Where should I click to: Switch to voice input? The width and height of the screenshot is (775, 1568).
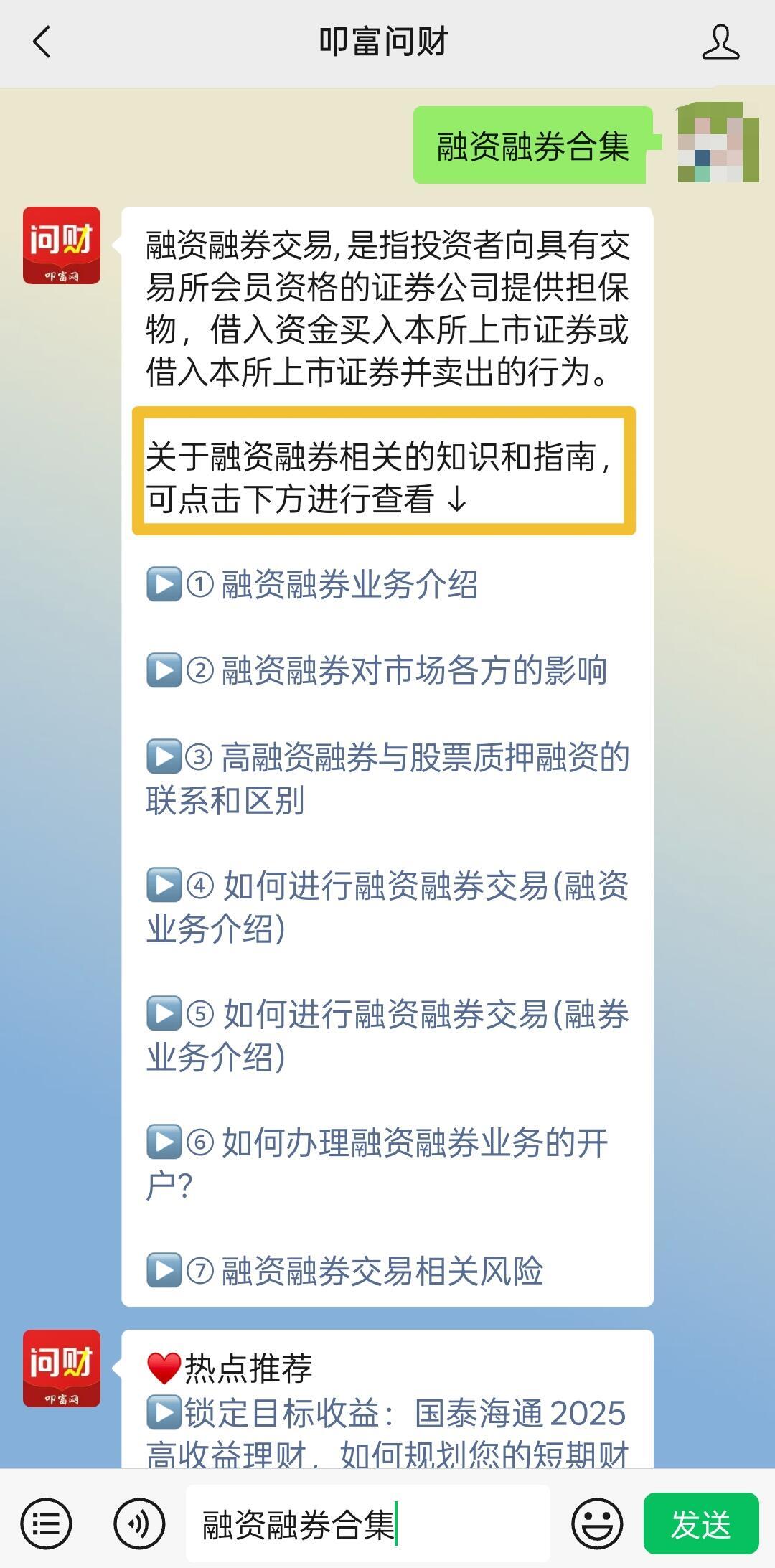pyautogui.click(x=139, y=1524)
